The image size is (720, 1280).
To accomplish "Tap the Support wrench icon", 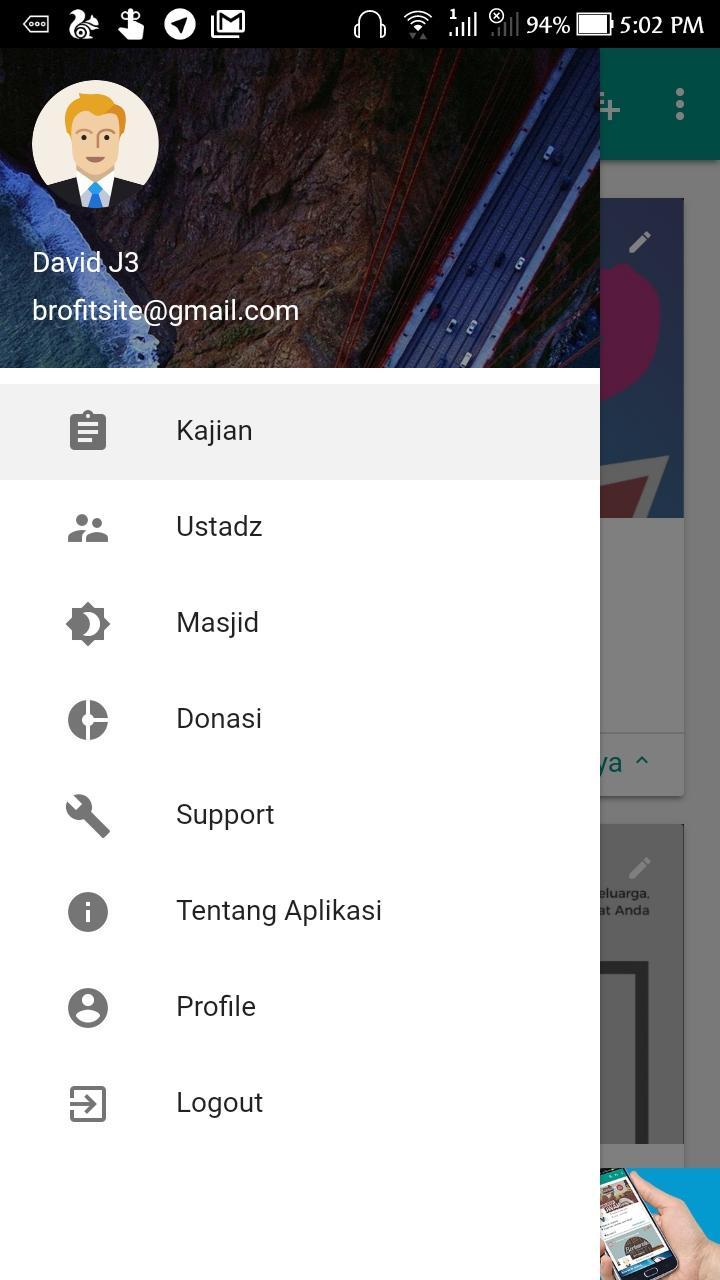I will point(87,814).
